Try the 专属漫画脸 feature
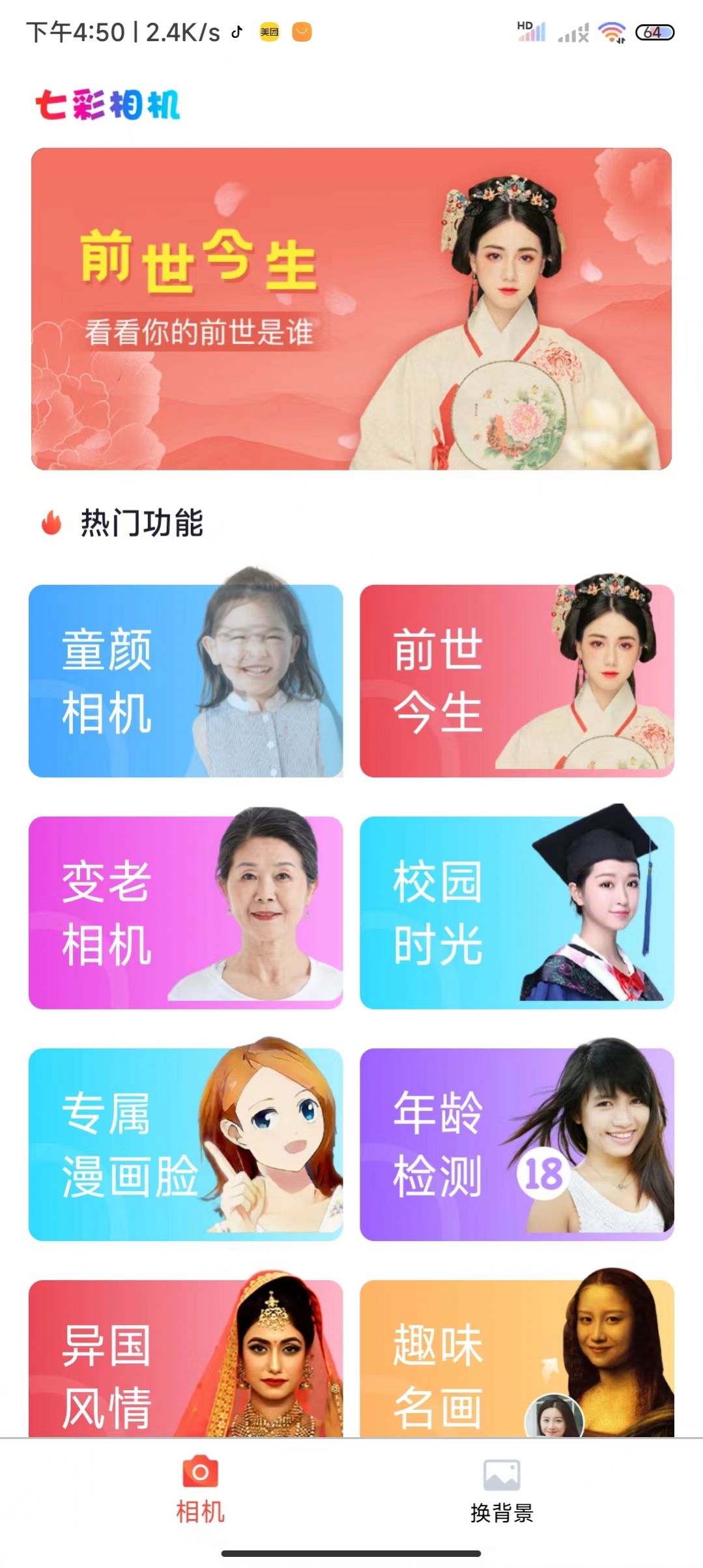This screenshot has height=1568, width=703. [186, 1144]
